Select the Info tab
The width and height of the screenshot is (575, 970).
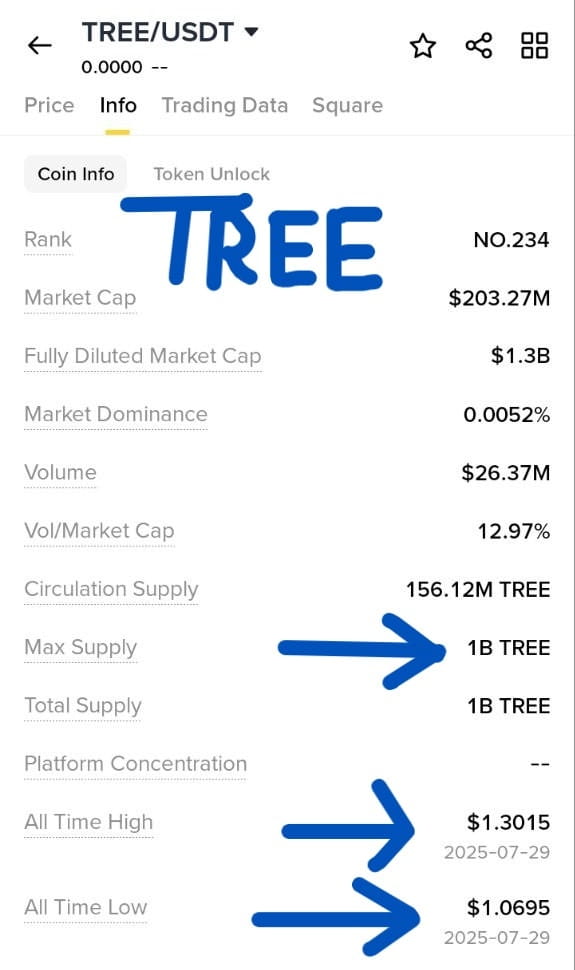tap(118, 105)
